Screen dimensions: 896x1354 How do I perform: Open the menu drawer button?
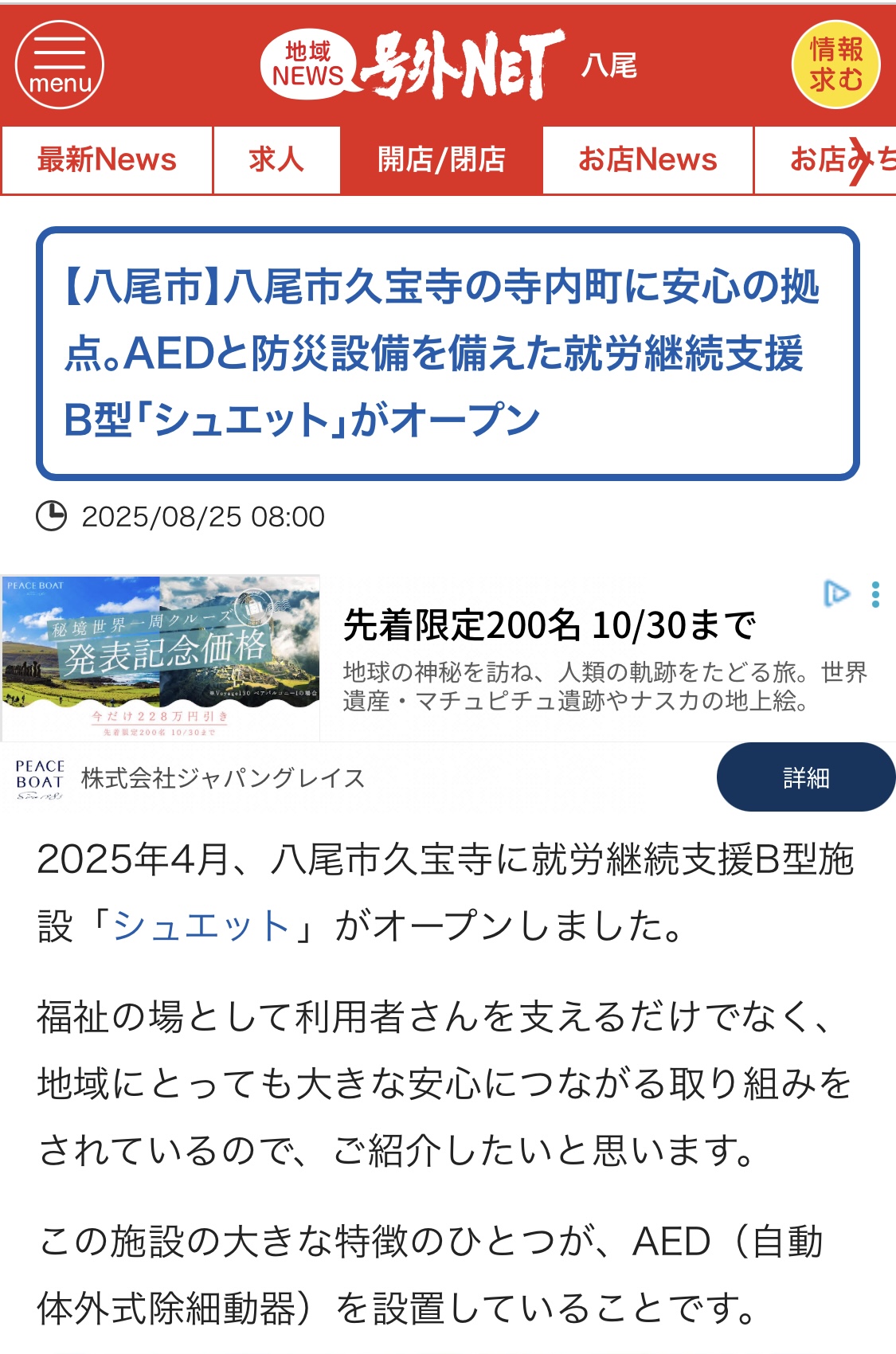coord(60,65)
